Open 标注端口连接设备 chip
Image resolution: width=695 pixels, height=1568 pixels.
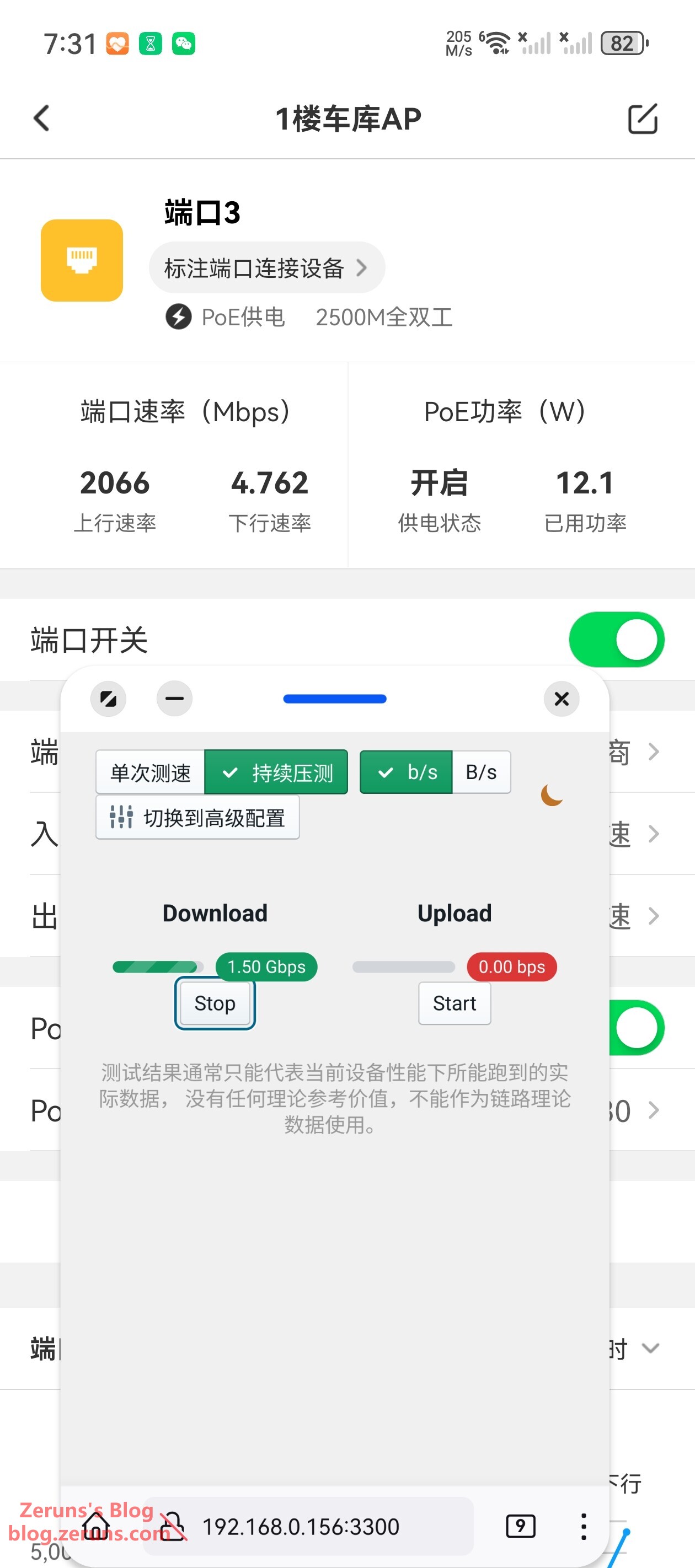click(266, 268)
